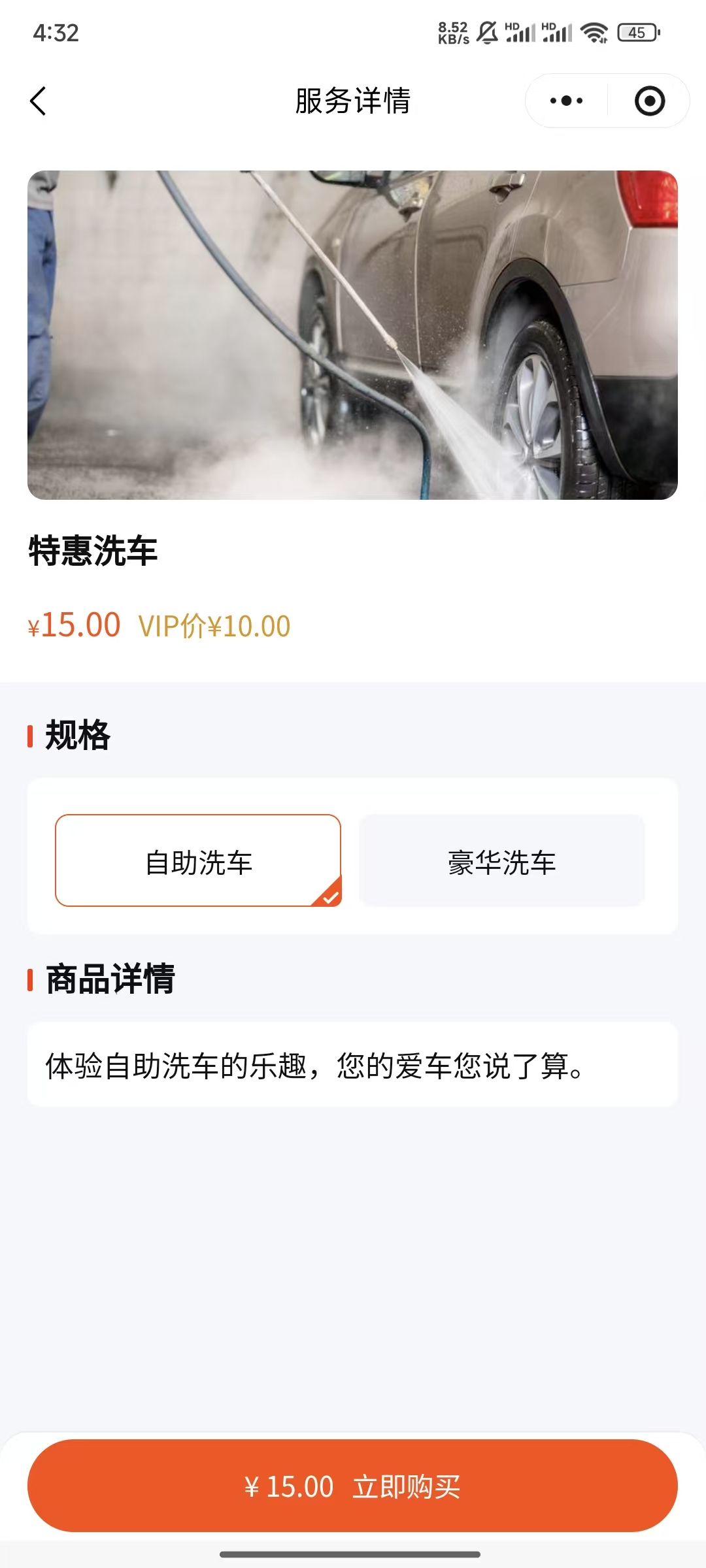The height and width of the screenshot is (1568, 706).
Task: Tap 立即购买 to buy for ¥15.00
Action: [x=352, y=1486]
